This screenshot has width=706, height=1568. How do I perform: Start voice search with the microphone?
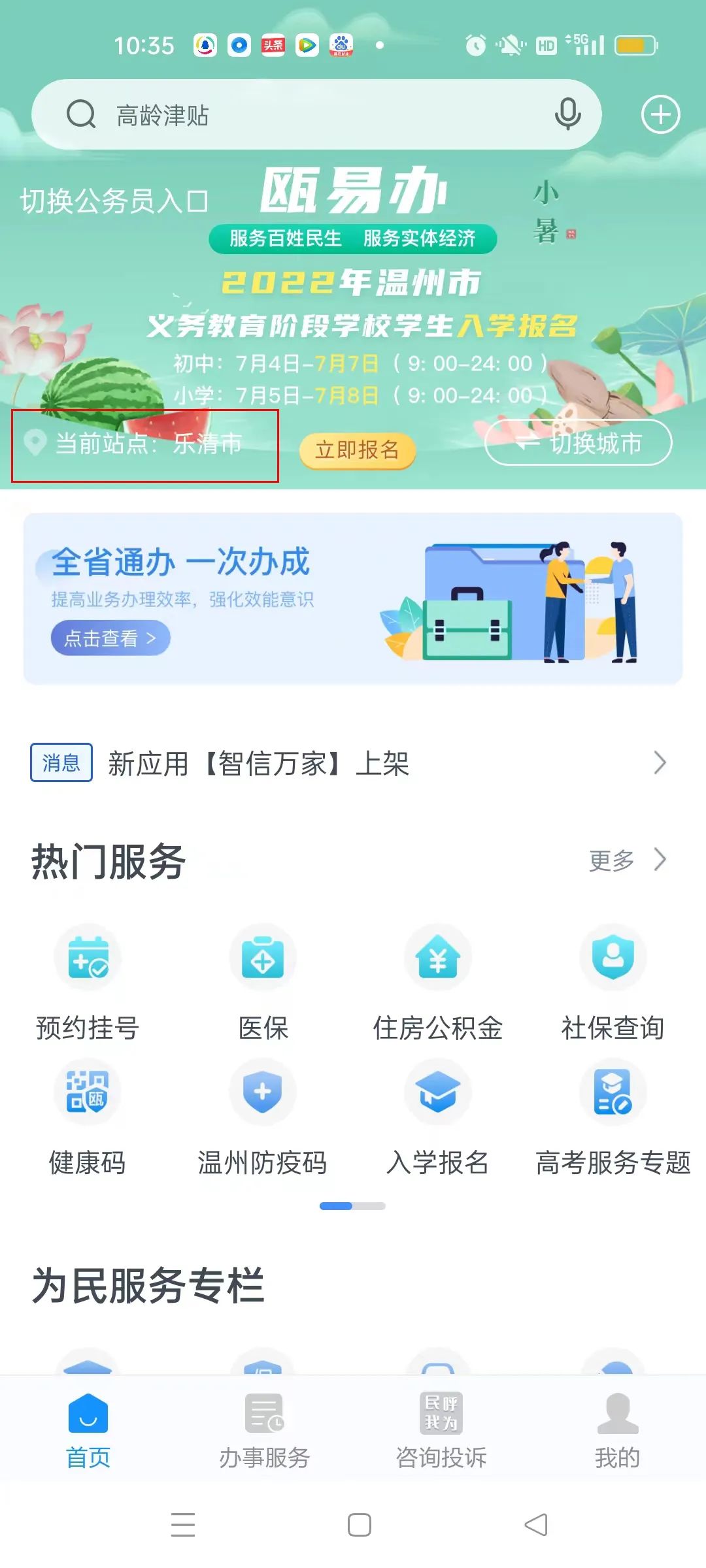pos(567,115)
